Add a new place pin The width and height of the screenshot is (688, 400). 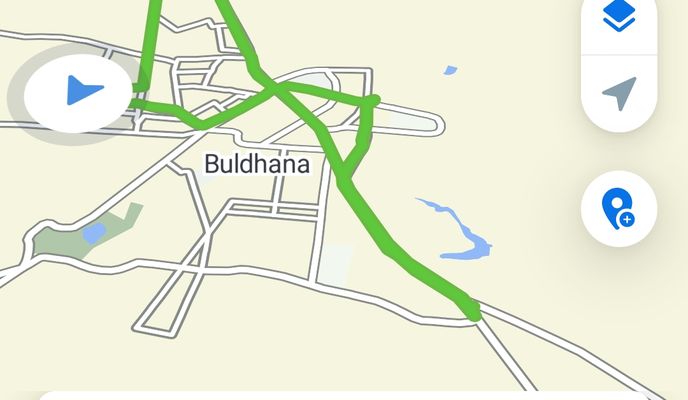(x=618, y=210)
